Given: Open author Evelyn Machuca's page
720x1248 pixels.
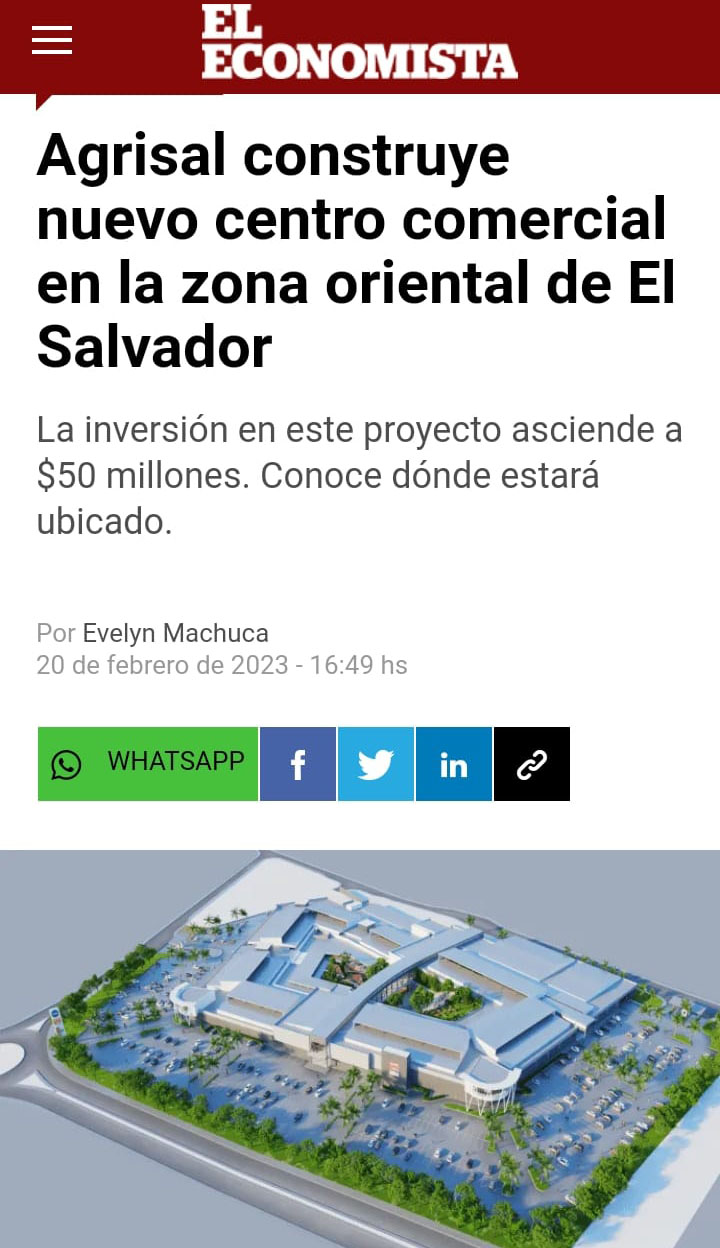Looking at the screenshot, I should pos(175,633).
